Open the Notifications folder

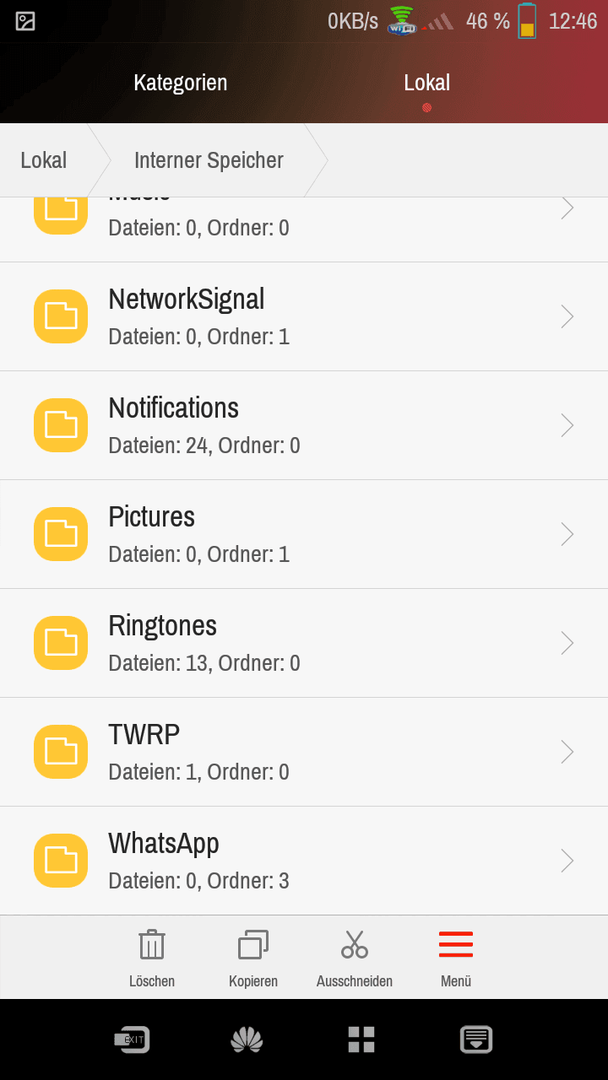coord(304,426)
